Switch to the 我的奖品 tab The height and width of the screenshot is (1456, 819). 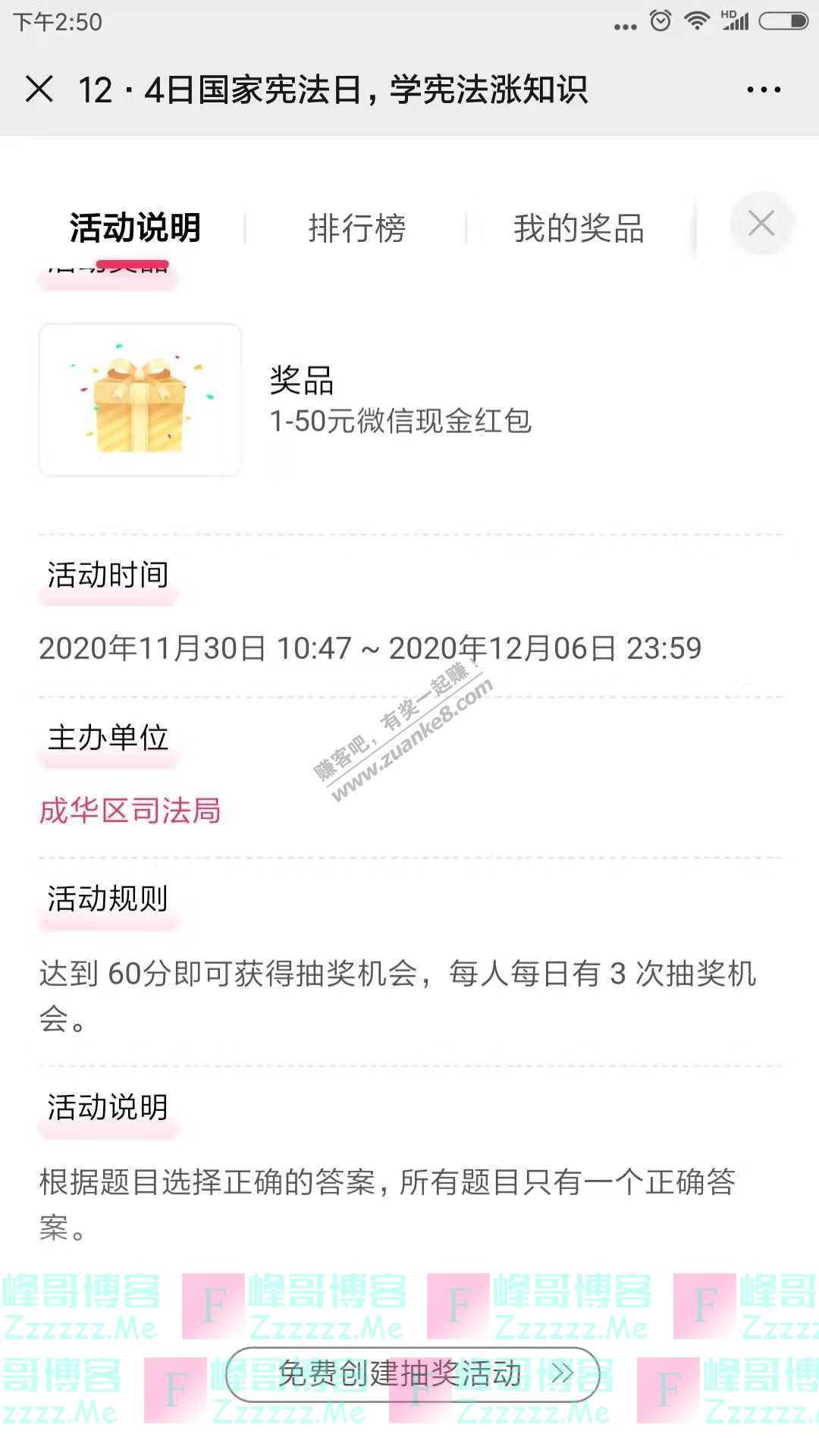tap(579, 227)
